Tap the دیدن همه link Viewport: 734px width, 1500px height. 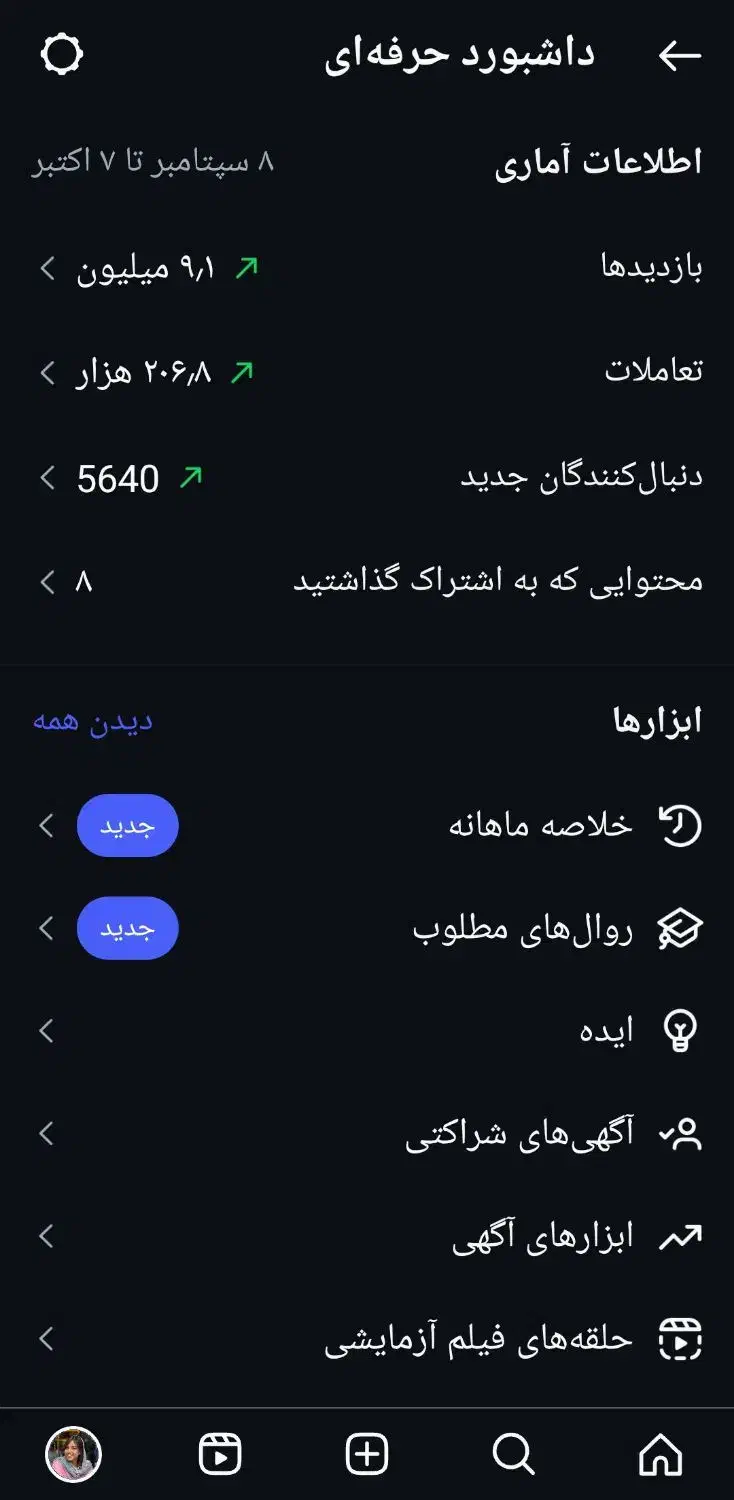tap(93, 722)
